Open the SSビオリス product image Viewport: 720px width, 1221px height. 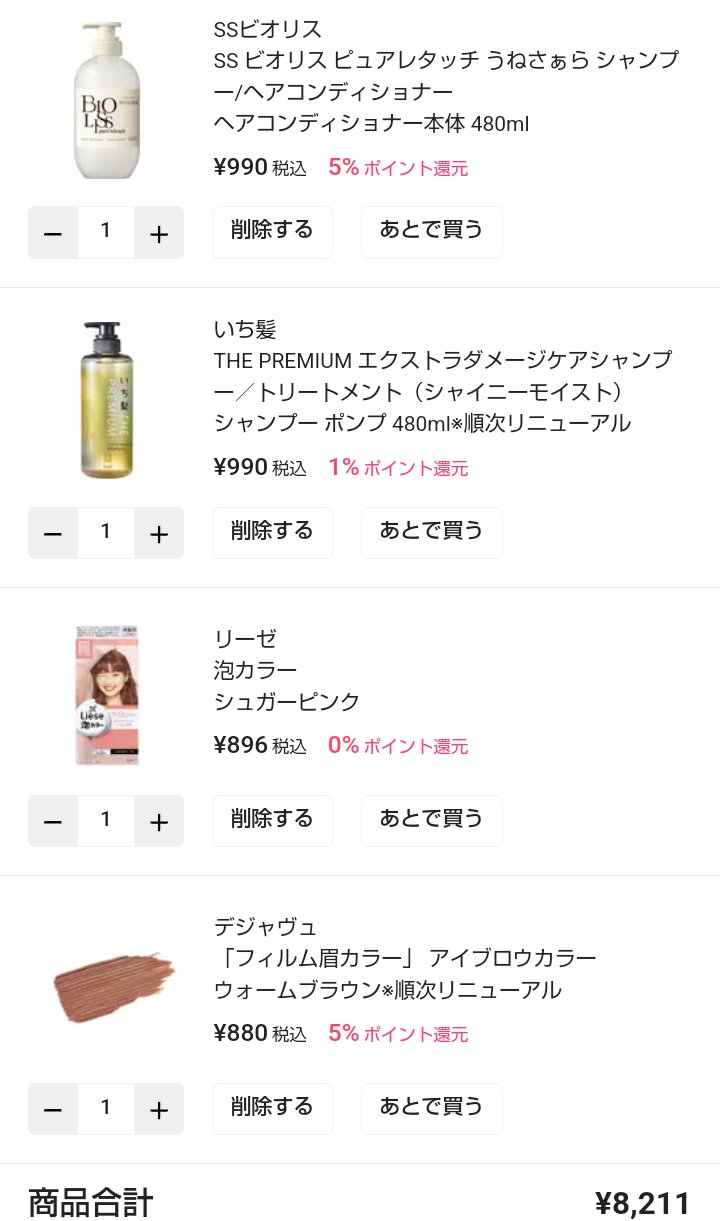pyautogui.click(x=105, y=97)
